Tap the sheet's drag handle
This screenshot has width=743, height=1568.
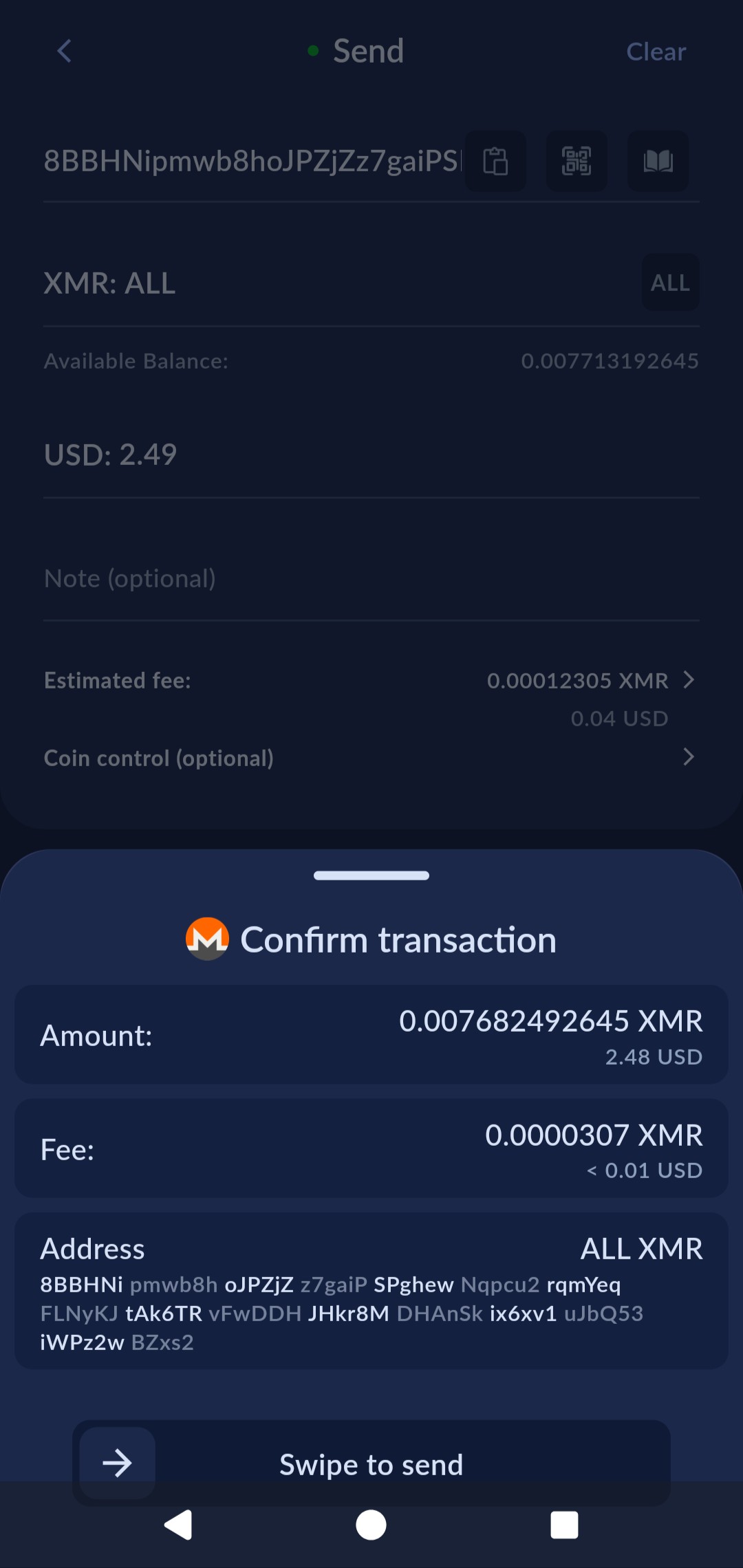pyautogui.click(x=371, y=875)
